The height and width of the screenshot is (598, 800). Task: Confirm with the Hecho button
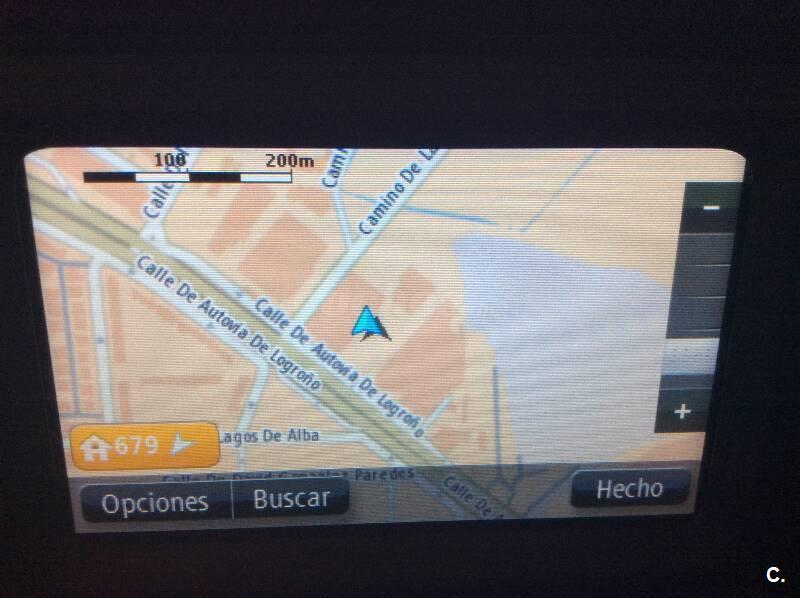pos(629,489)
